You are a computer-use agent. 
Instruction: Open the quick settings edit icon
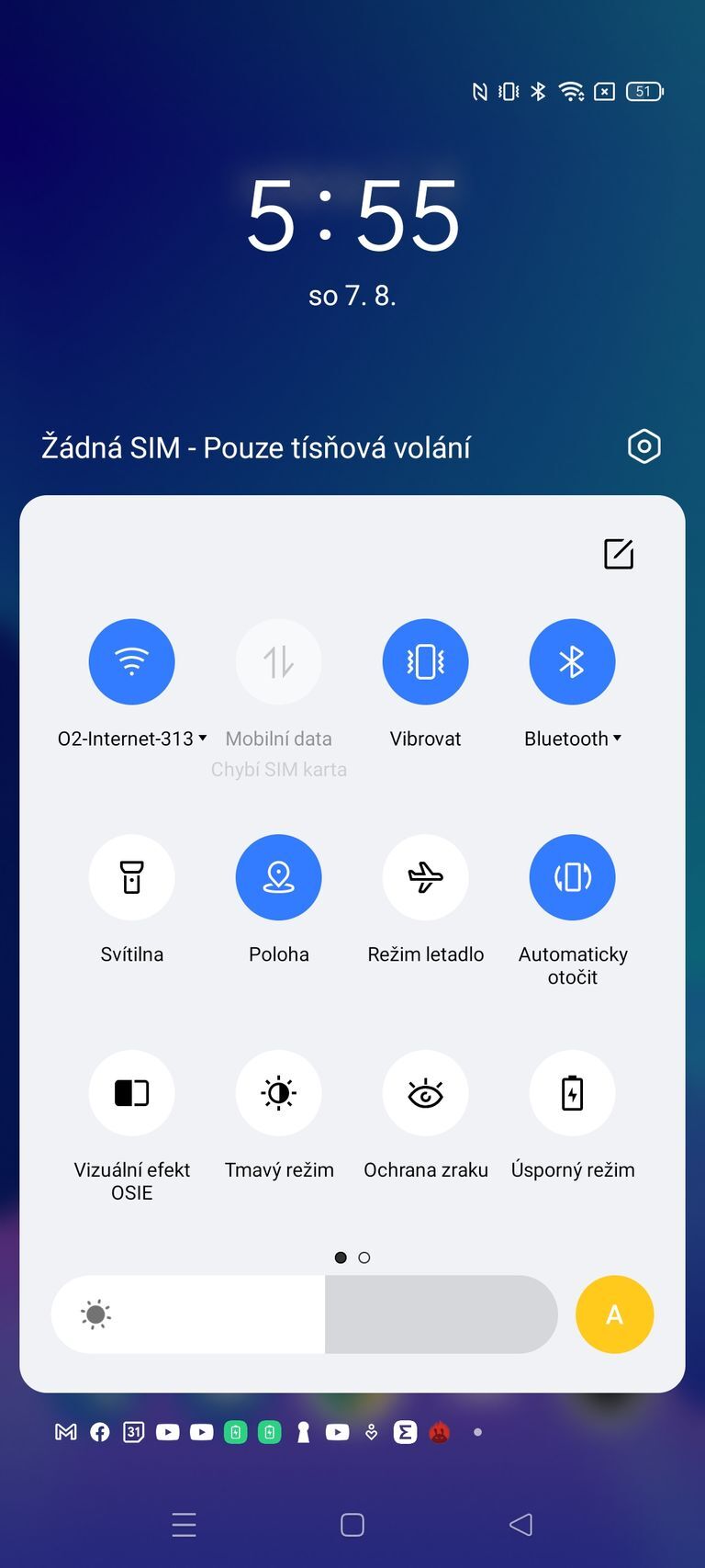[619, 553]
